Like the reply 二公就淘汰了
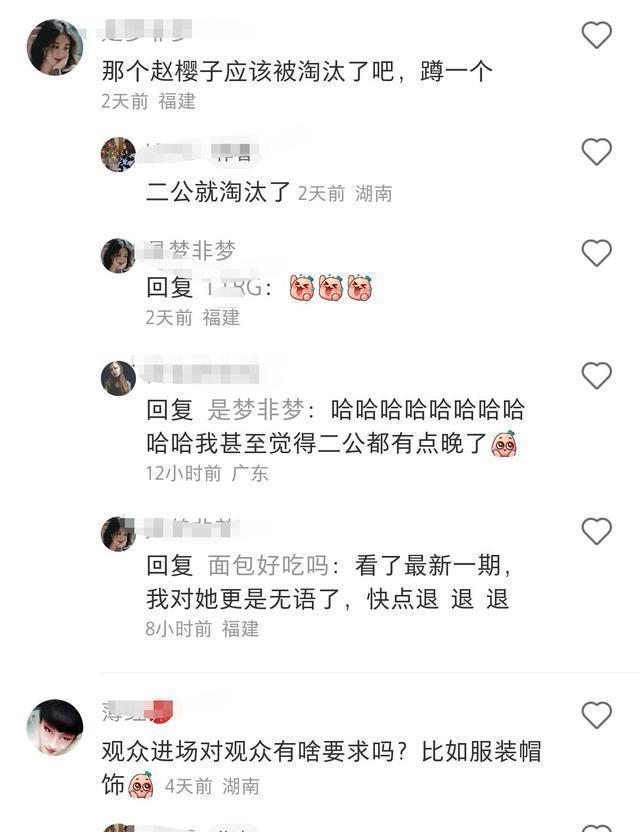Screen dimensions: 640x832 (596, 151)
